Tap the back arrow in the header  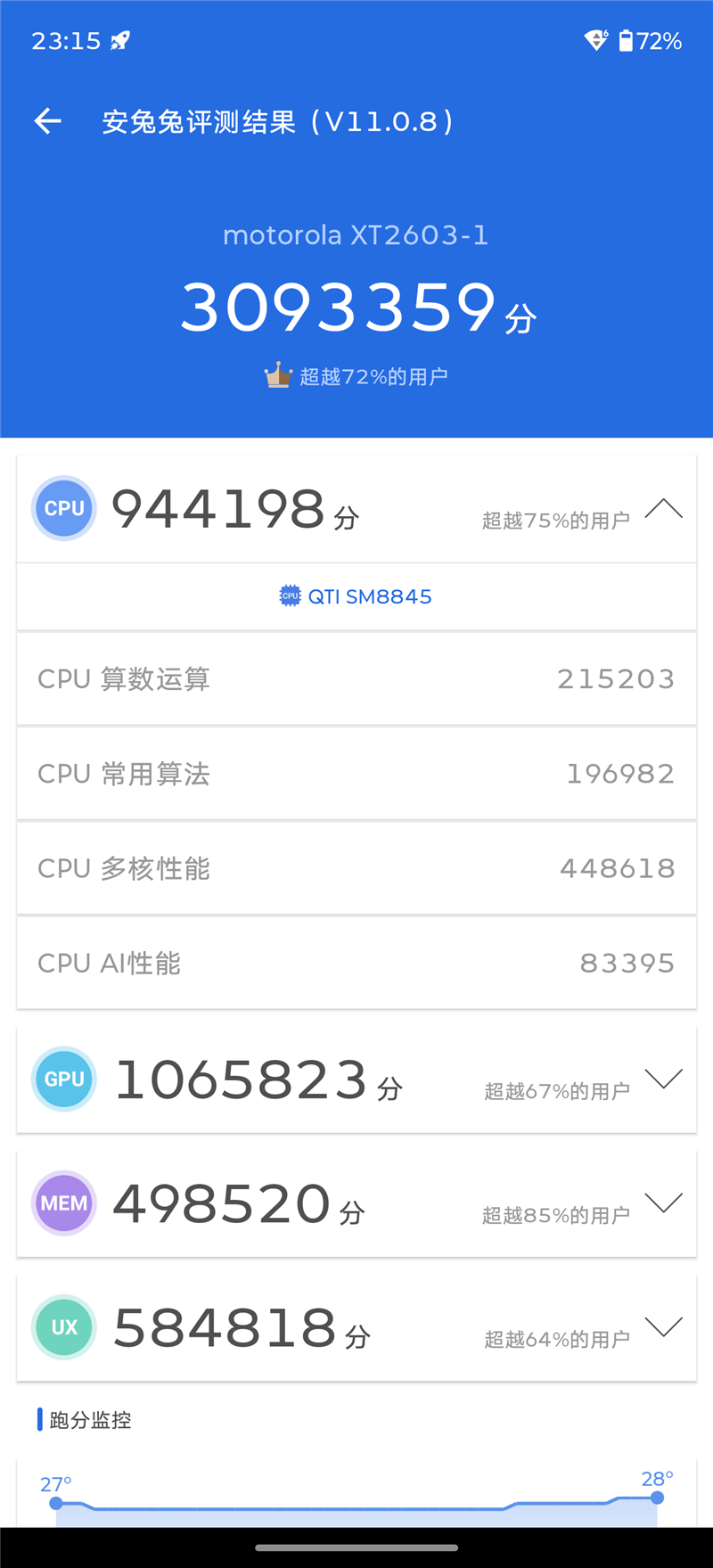pos(46,121)
